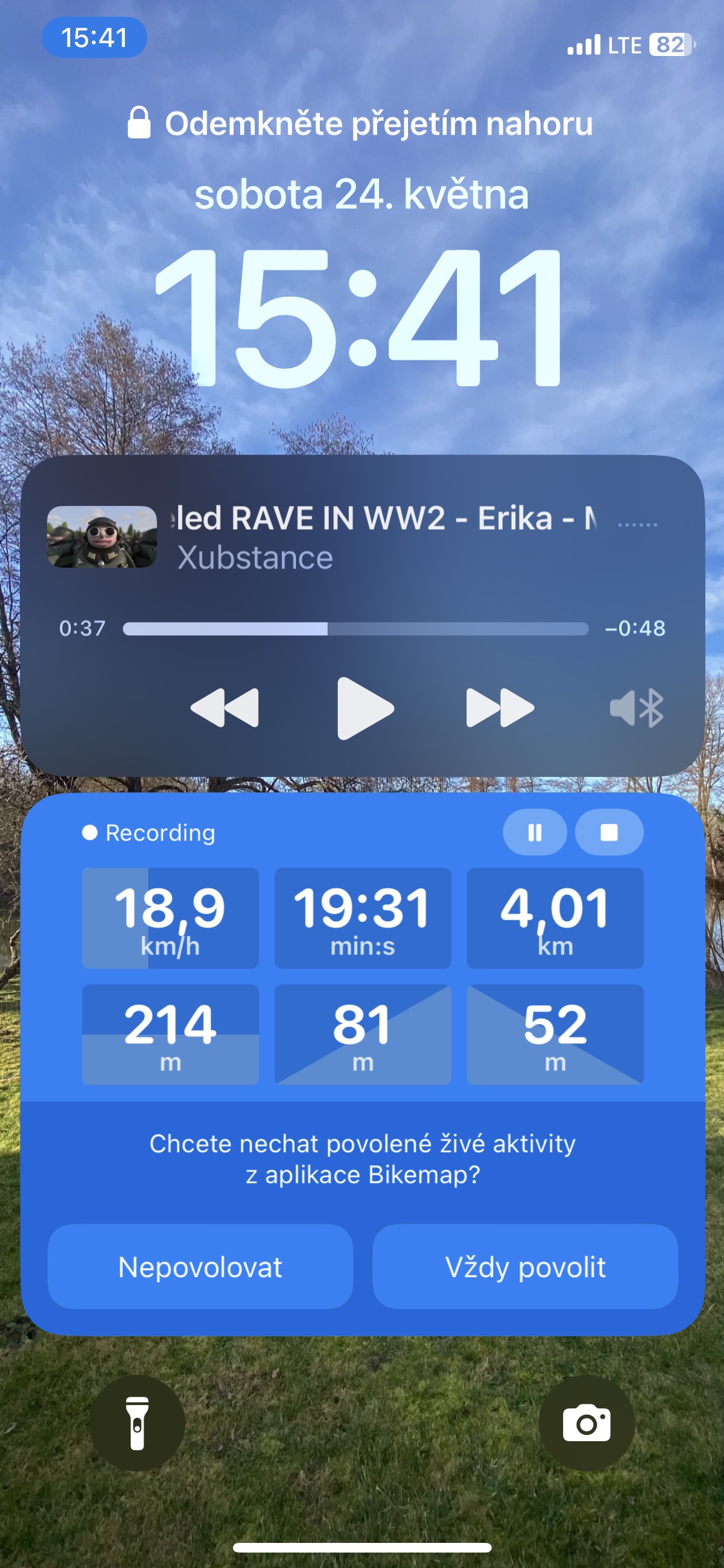This screenshot has width=724, height=1568.
Task: Choose Nepovolovat for Bikemap live activities
Action: pyautogui.click(x=200, y=1267)
